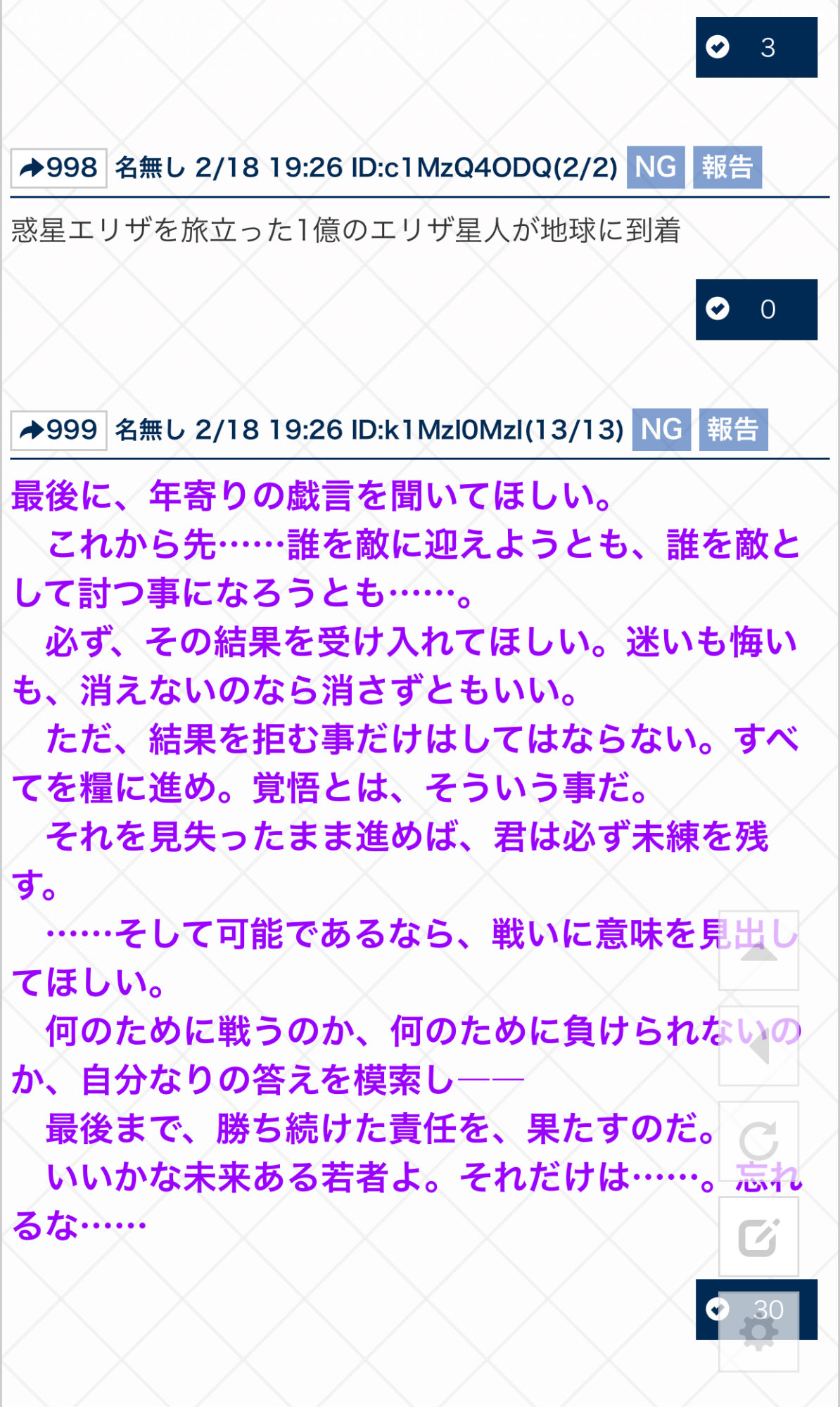Vote on post 998 showing 0
This screenshot has height=1407, width=840.
[x=756, y=310]
